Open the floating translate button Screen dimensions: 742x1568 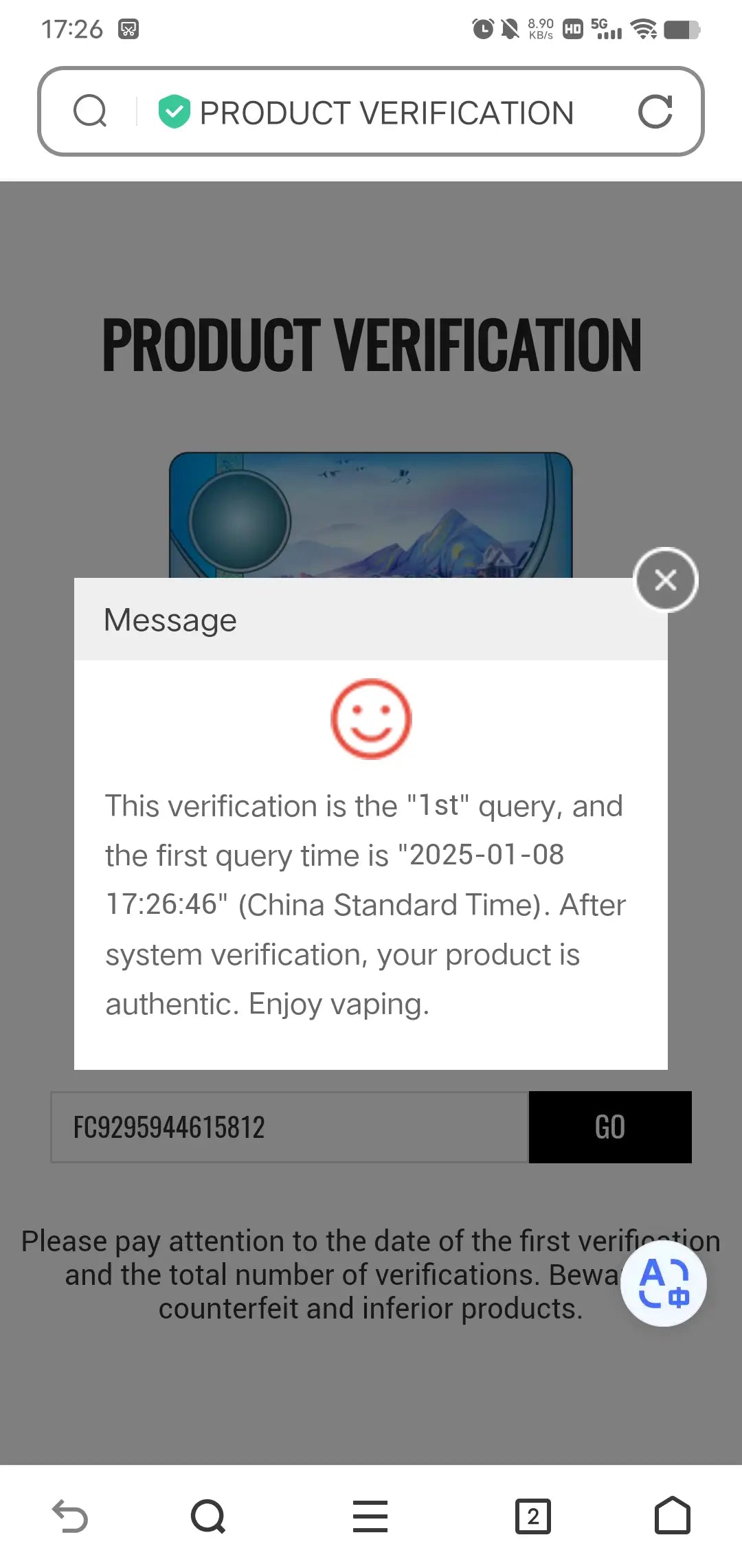(x=663, y=1284)
